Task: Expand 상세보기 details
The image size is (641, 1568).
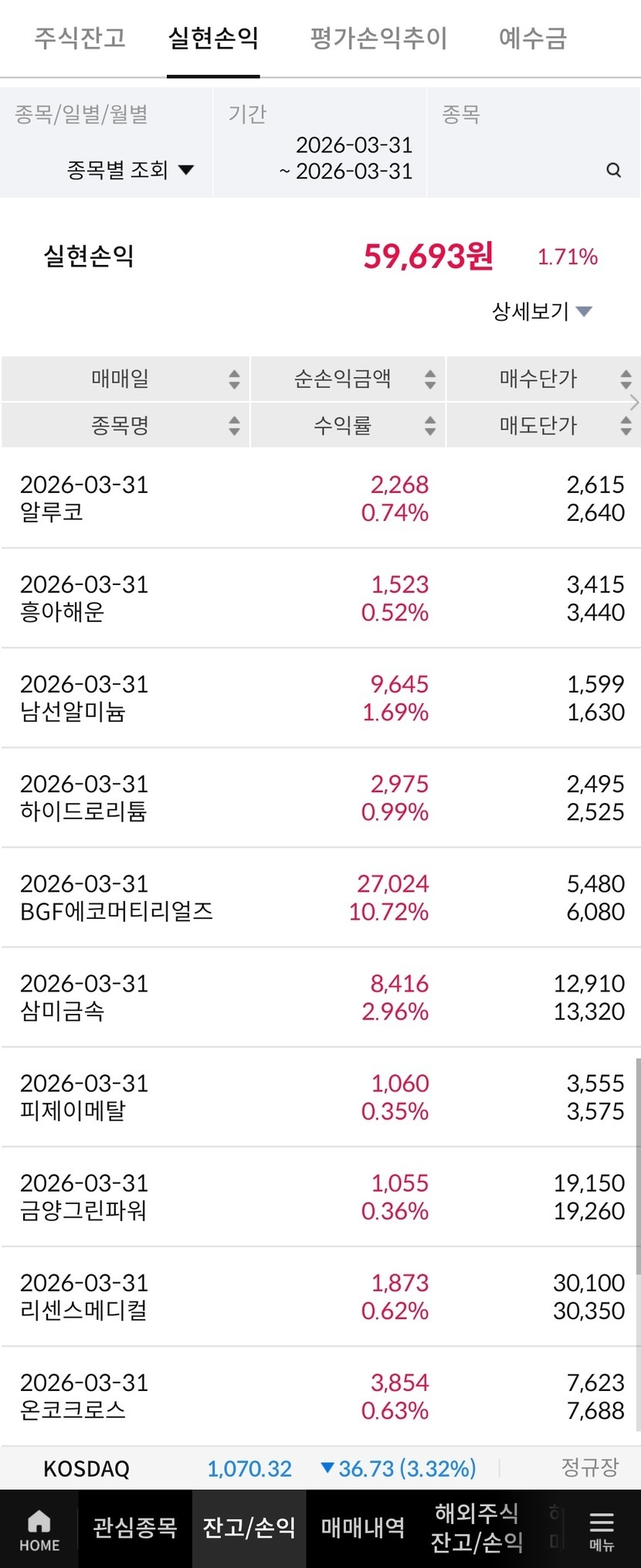Action: point(542,311)
